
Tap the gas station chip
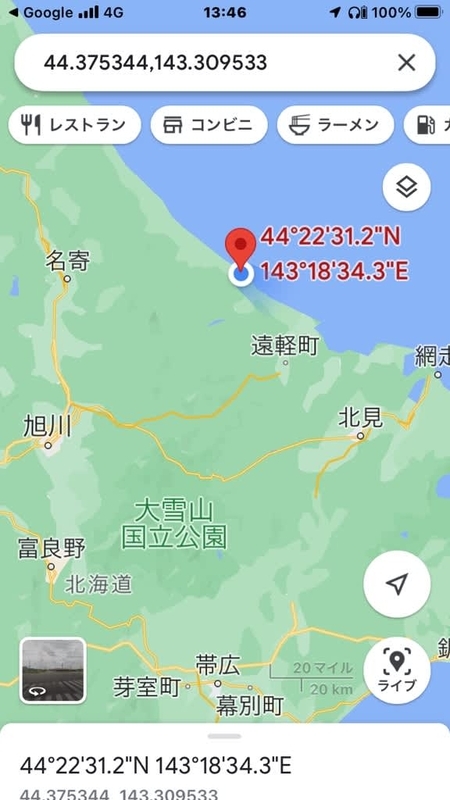(x=427, y=125)
